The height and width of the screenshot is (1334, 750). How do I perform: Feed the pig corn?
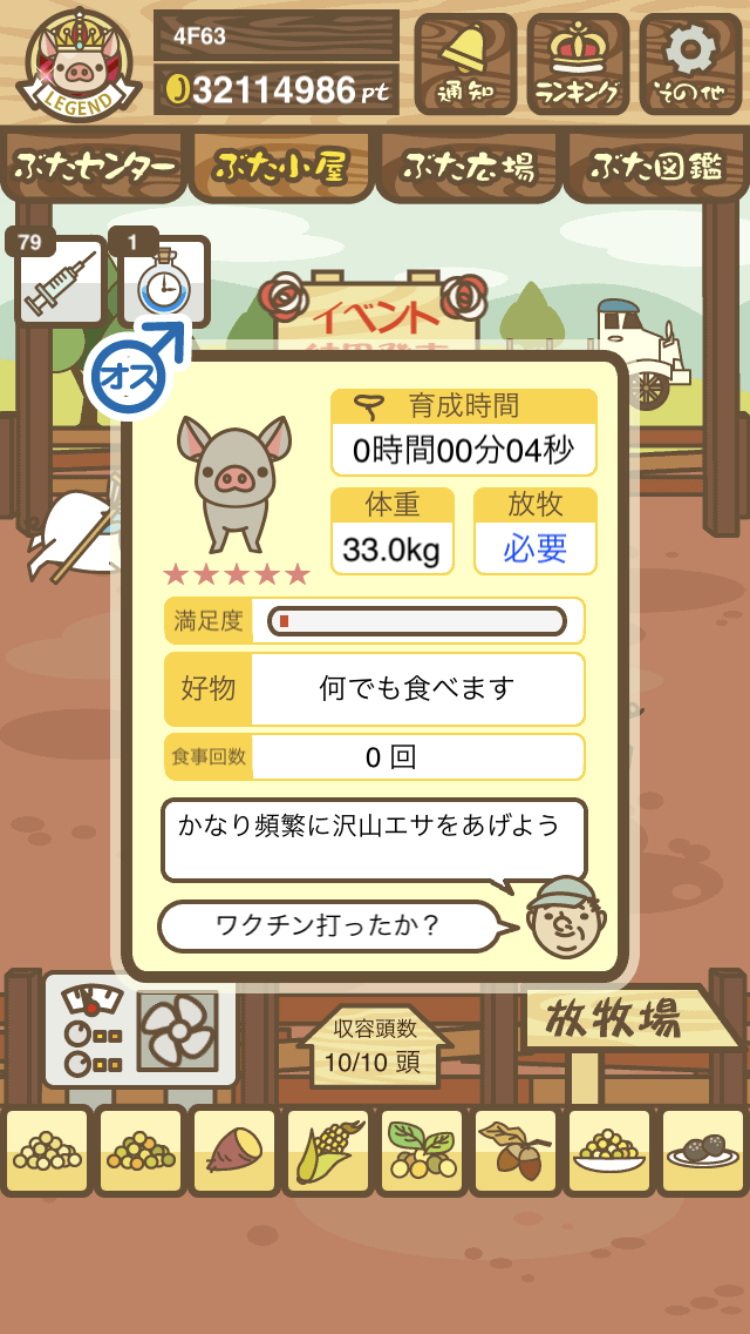pyautogui.click(x=328, y=1152)
